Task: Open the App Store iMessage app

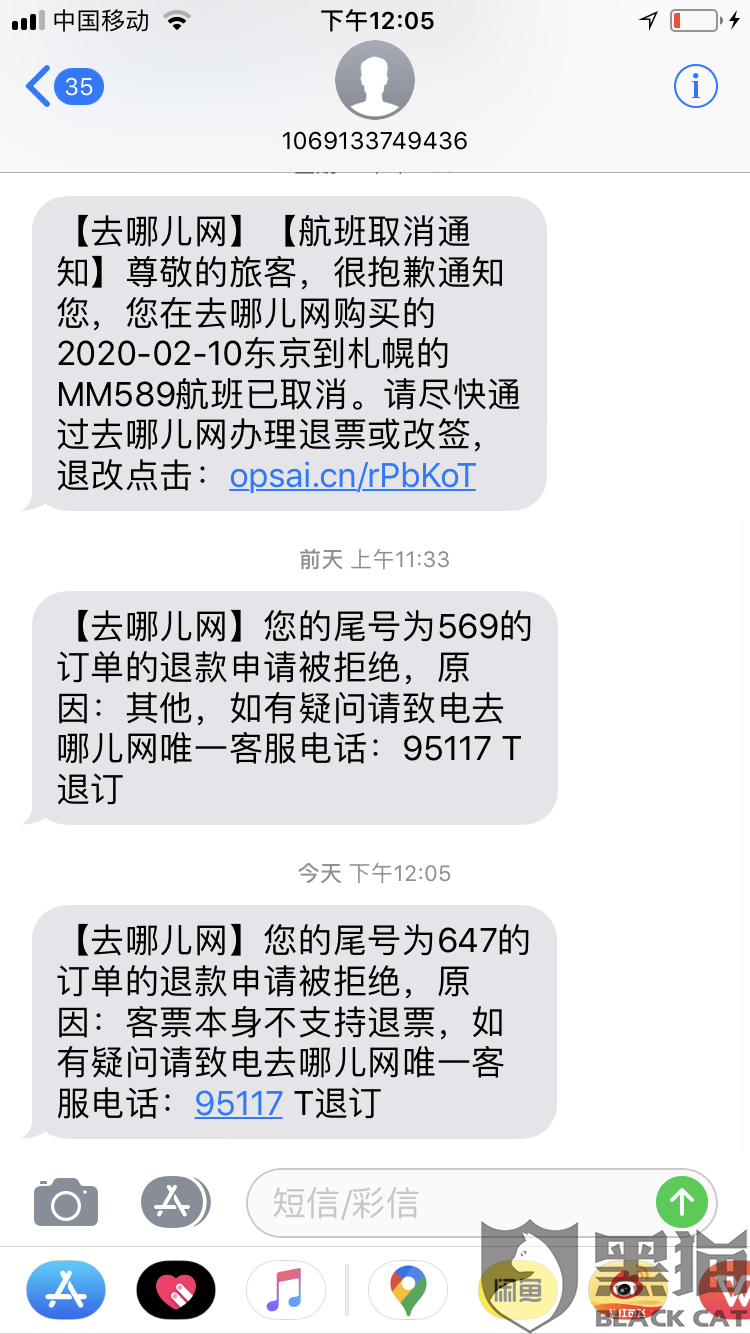Action: coord(66,1289)
